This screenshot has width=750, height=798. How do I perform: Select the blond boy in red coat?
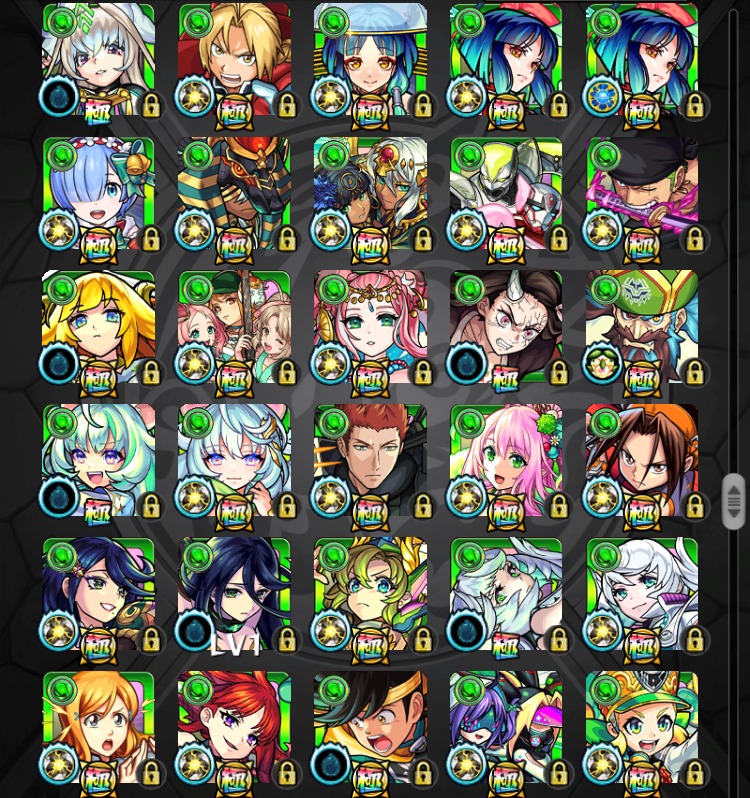click(x=234, y=60)
